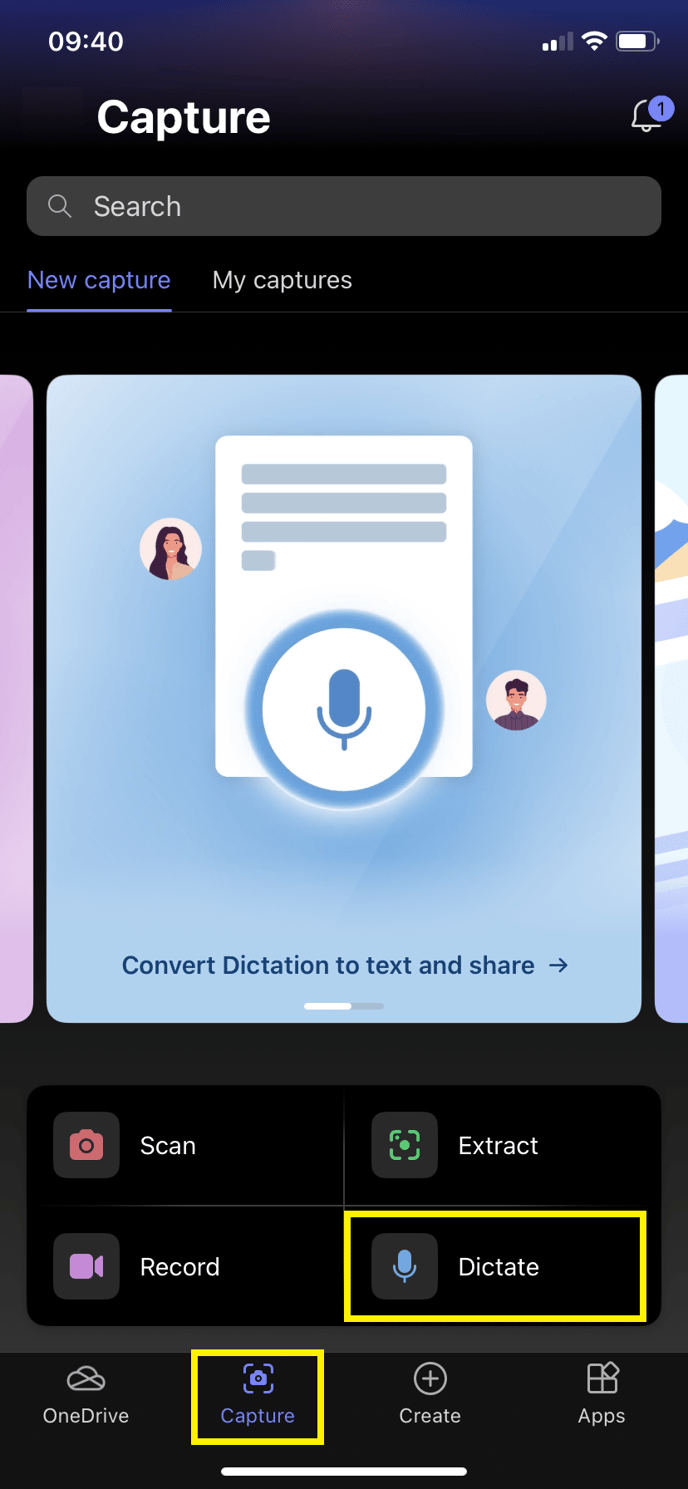Launch the Dictate option
This screenshot has width=688, height=1489.
coord(495,1266)
